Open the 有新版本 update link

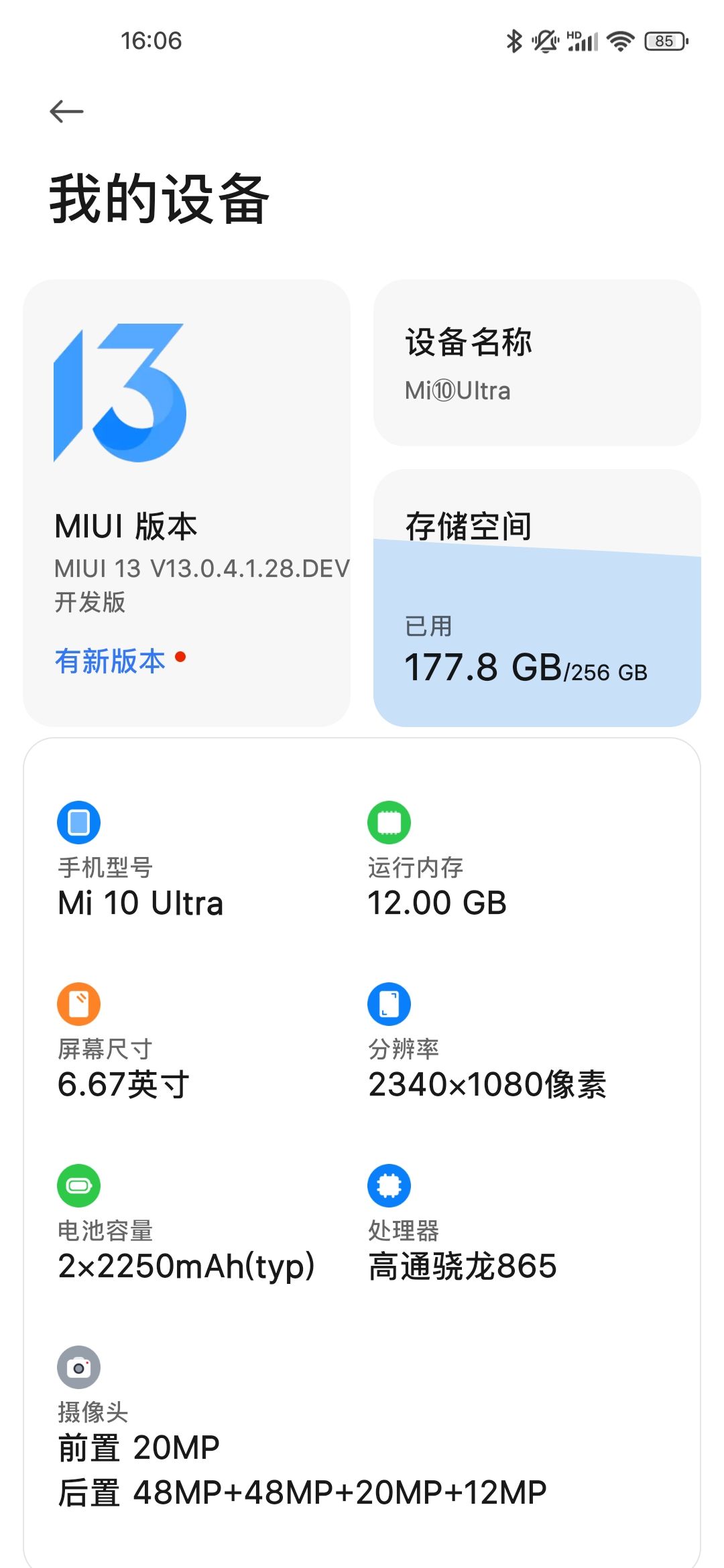pos(109,661)
